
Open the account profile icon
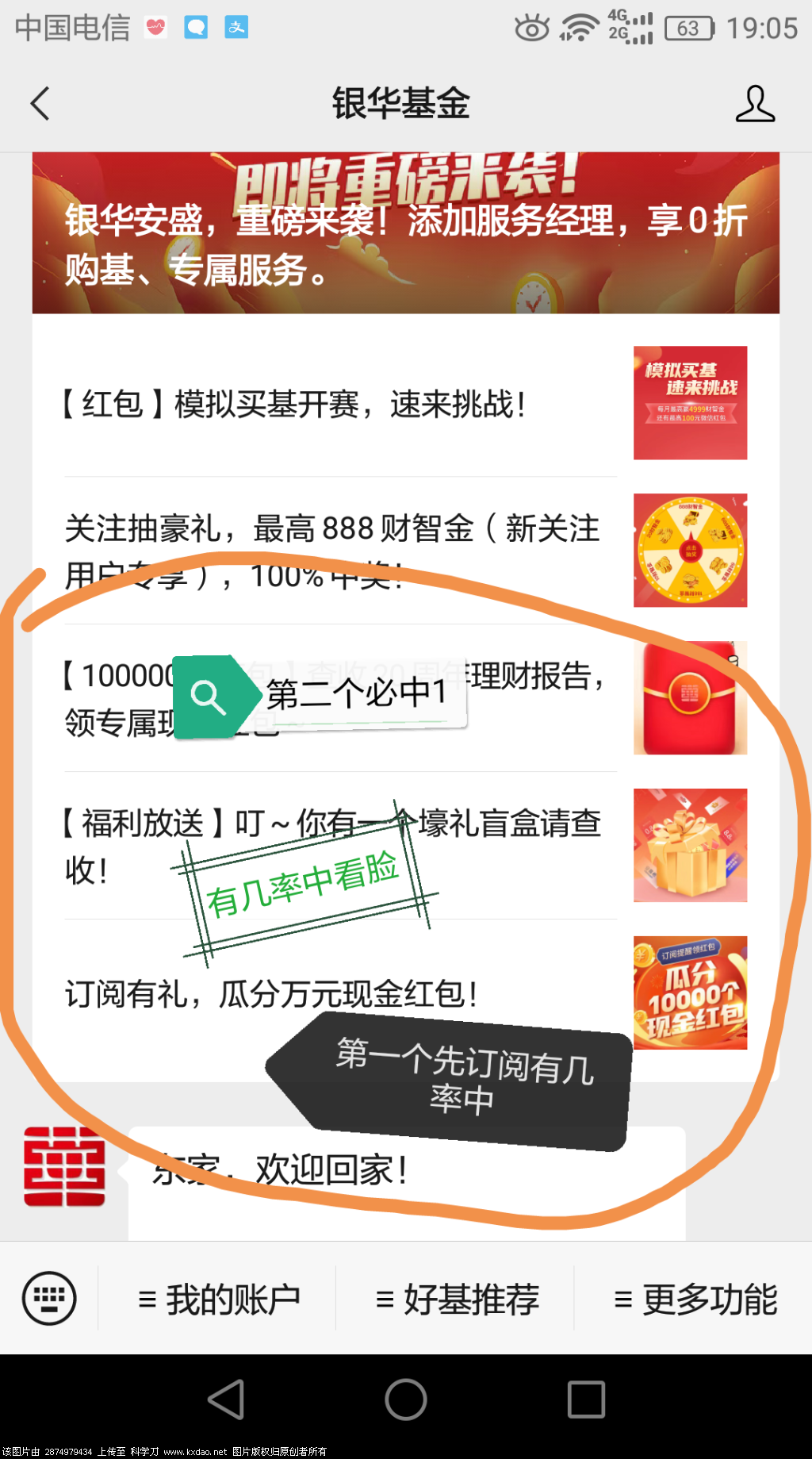point(754,104)
